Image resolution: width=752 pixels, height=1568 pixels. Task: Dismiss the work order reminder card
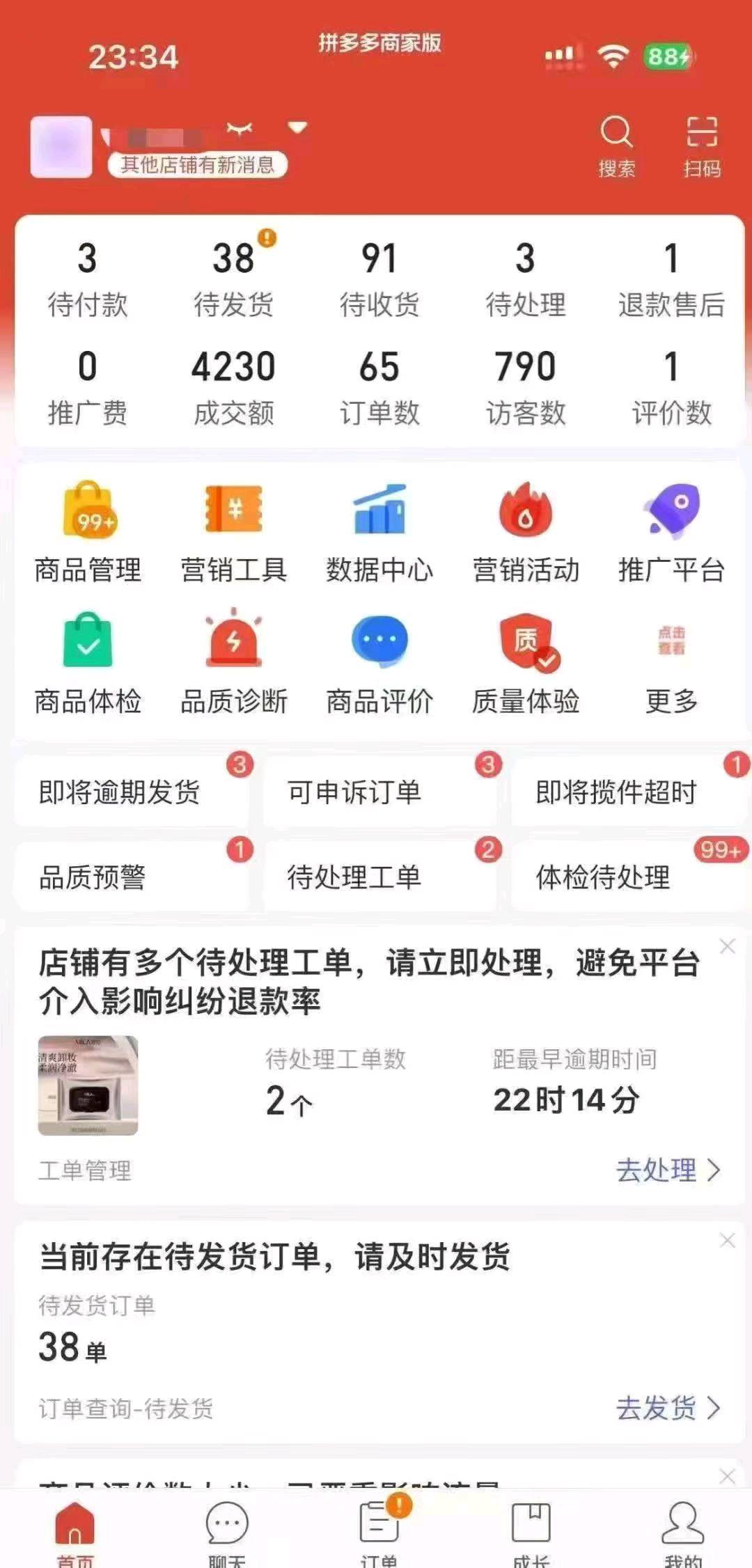727,945
